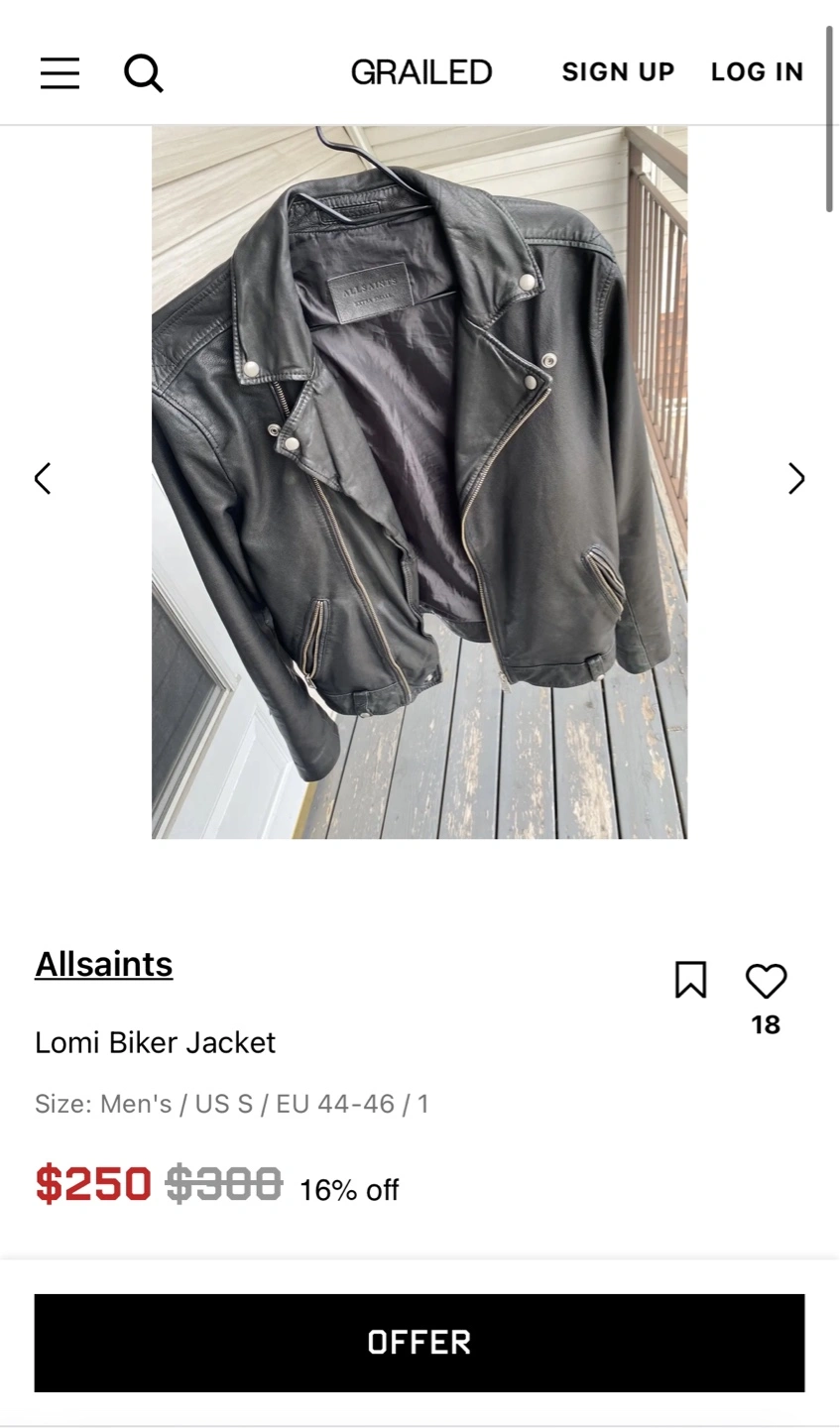This screenshot has height=1428, width=840.
Task: Open the search icon
Action: (143, 72)
